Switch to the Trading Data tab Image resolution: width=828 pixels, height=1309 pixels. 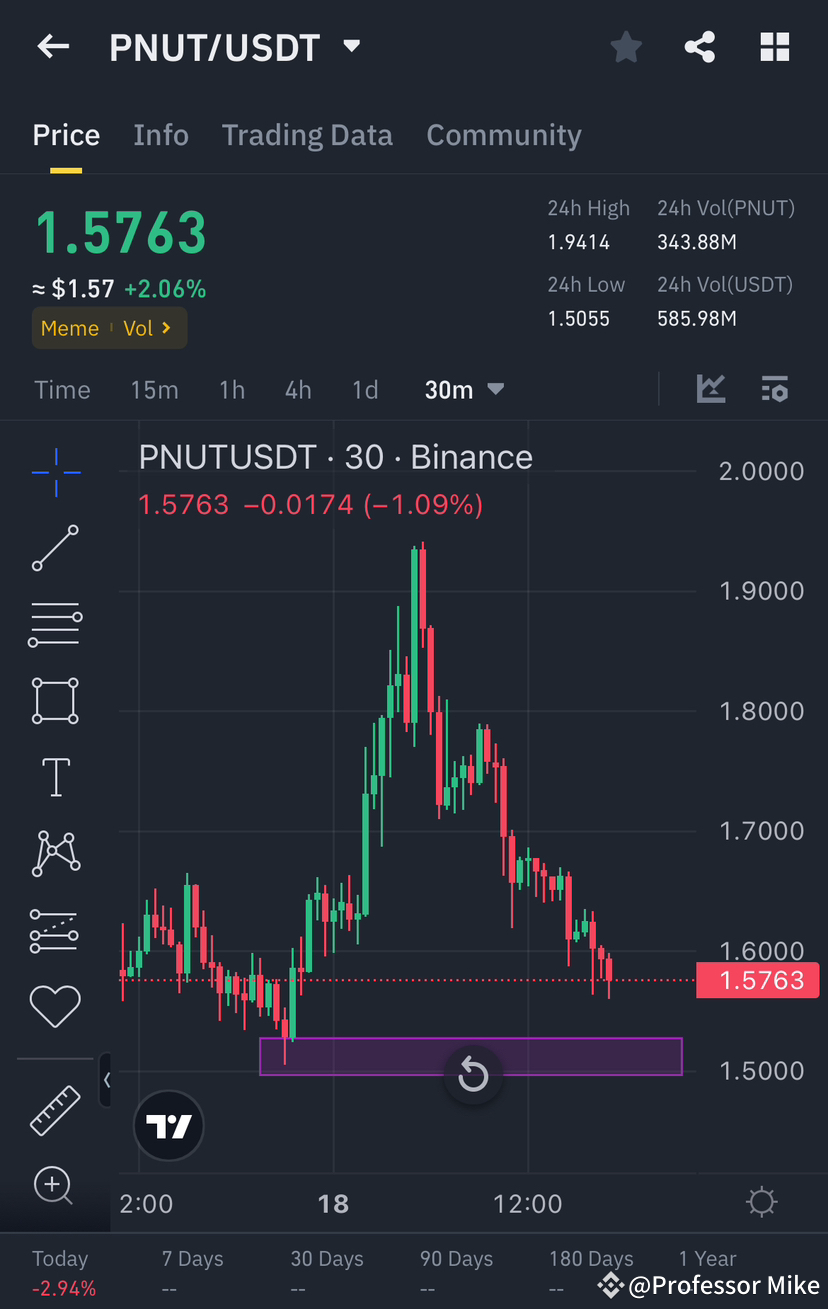(x=307, y=135)
